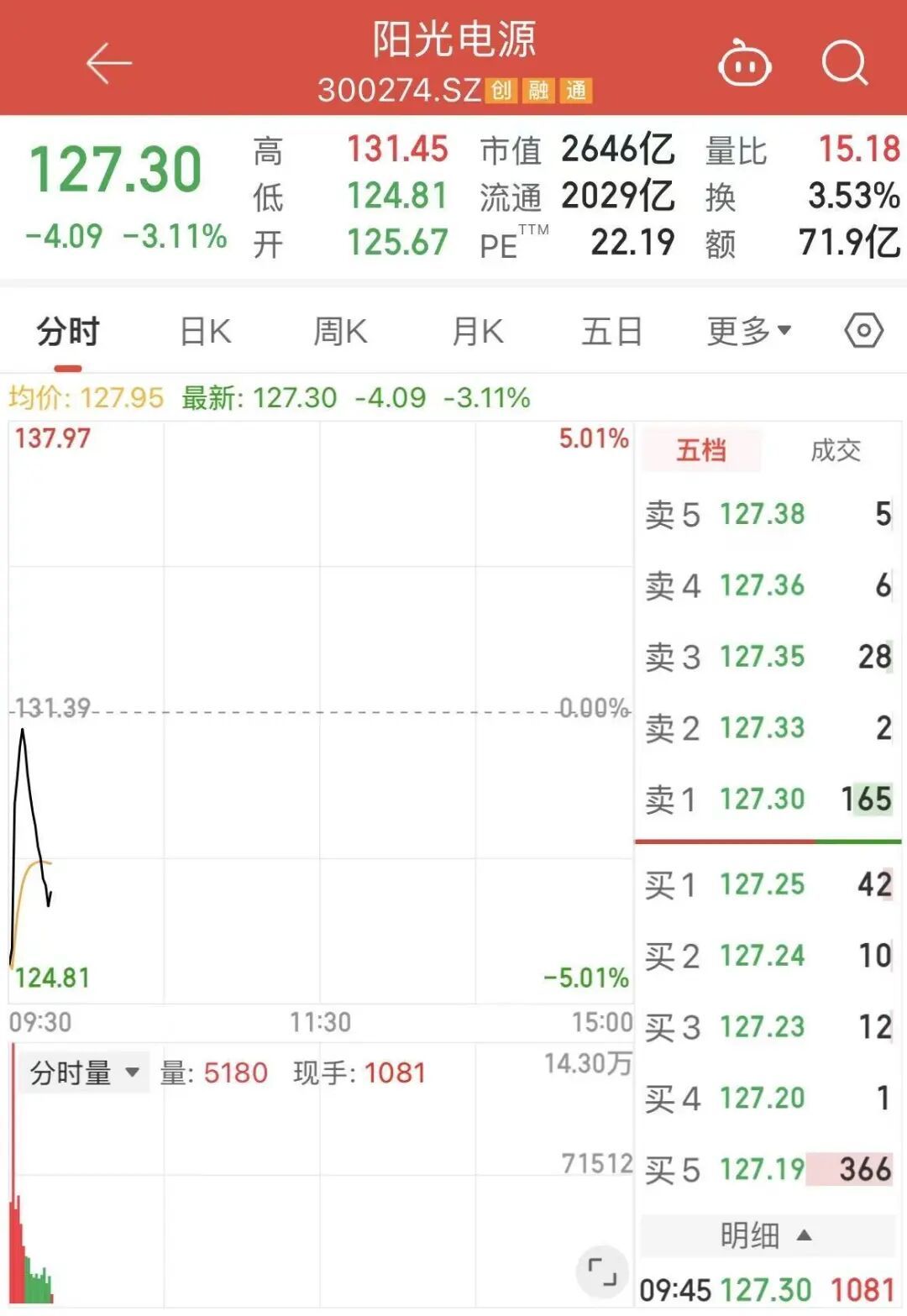Switch to the 五日 chart tab

612,332
